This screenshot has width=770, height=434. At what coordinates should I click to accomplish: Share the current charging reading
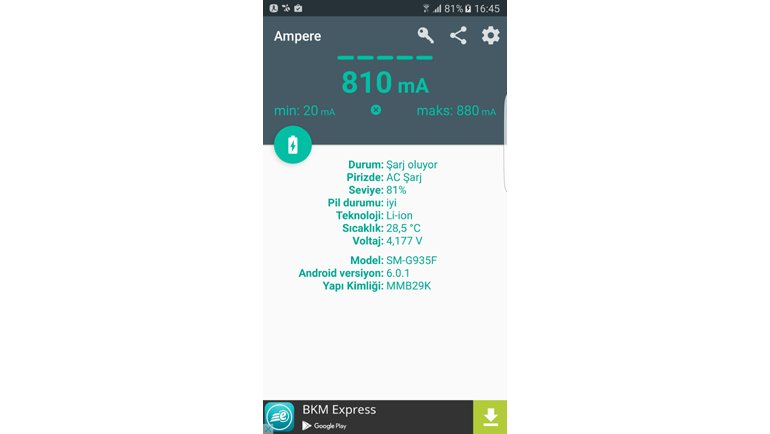click(x=458, y=36)
